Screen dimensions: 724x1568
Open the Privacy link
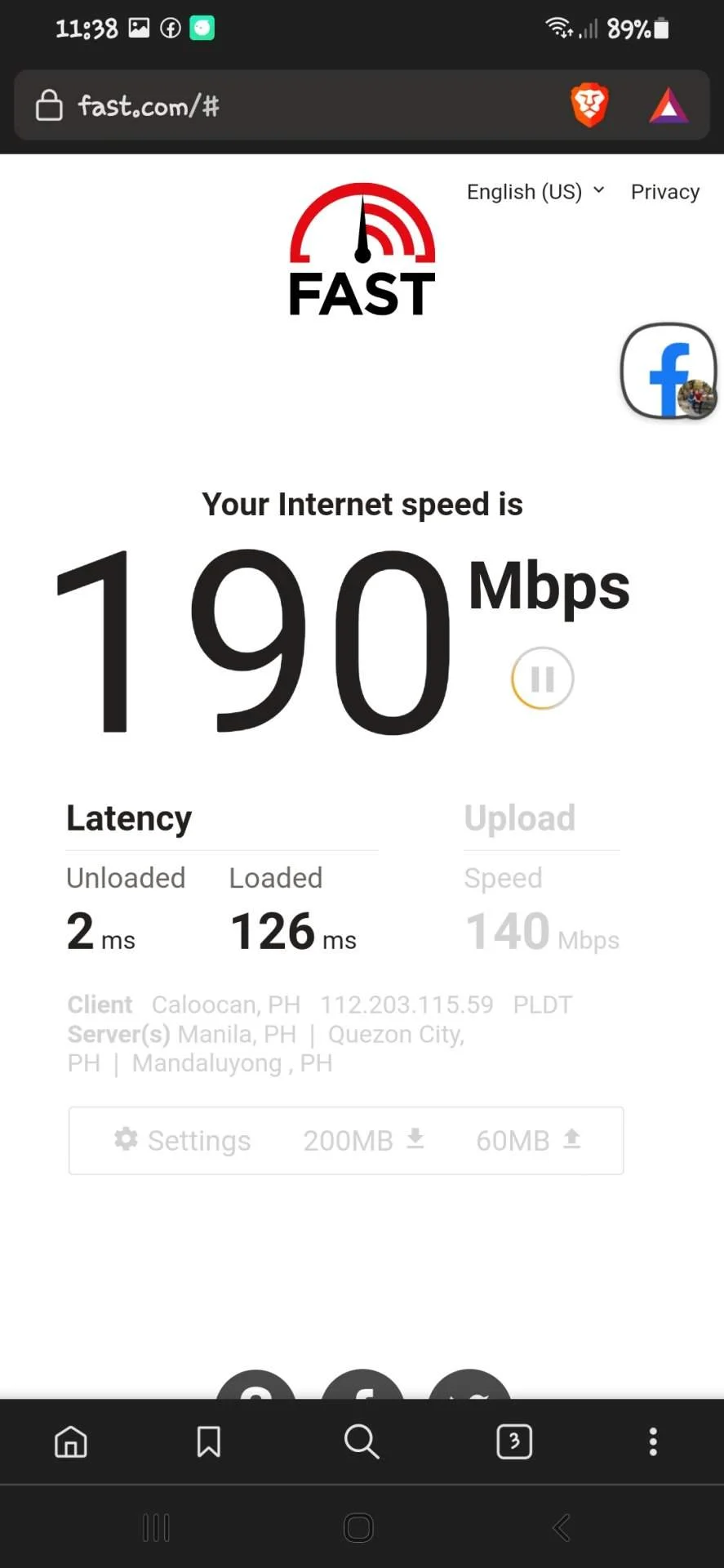(x=664, y=192)
